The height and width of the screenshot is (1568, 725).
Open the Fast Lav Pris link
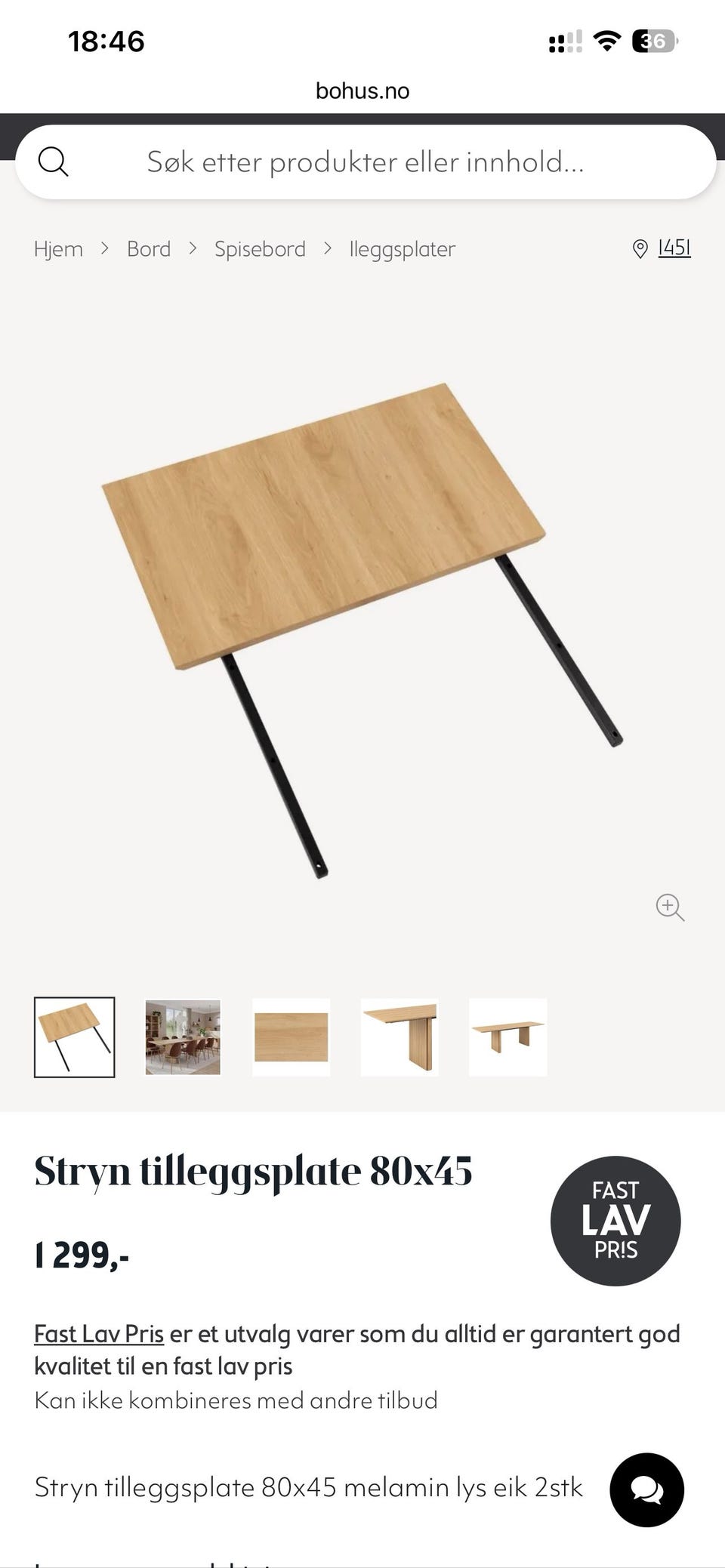tap(99, 1334)
